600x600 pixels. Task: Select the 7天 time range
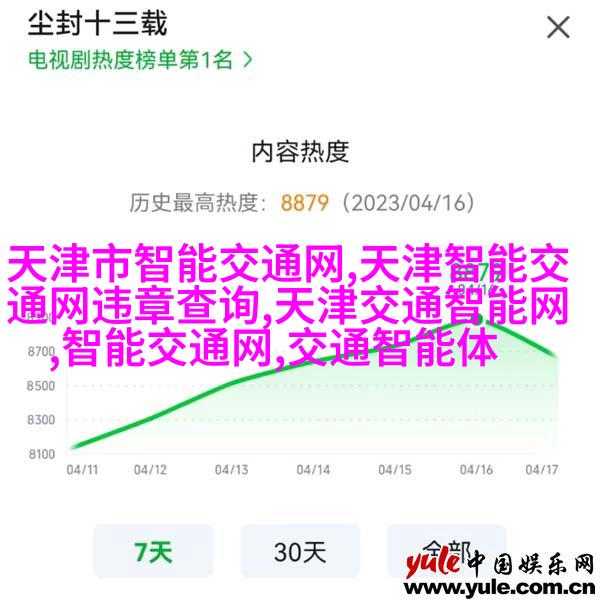153,552
